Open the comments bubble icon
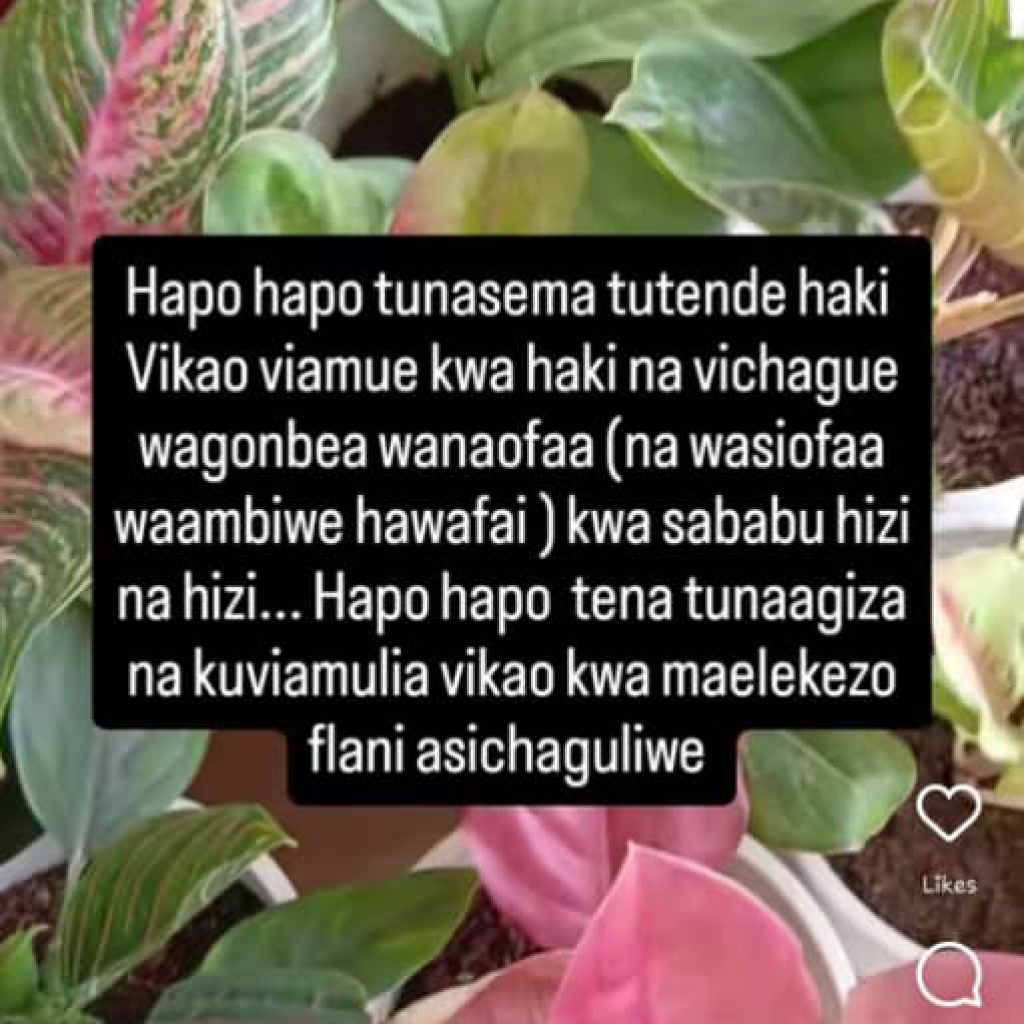 coord(948,975)
